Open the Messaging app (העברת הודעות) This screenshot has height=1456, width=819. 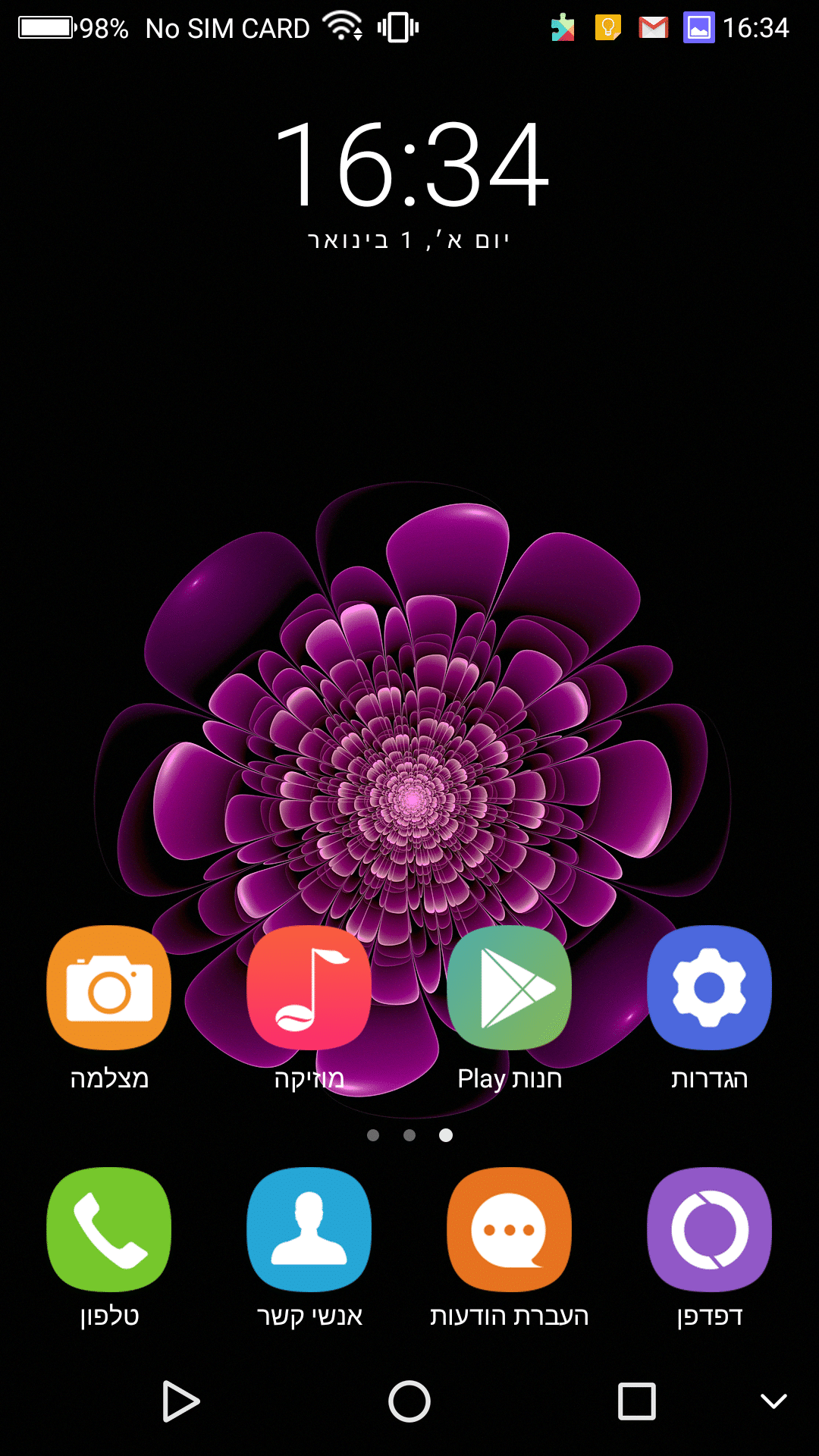click(x=509, y=1229)
